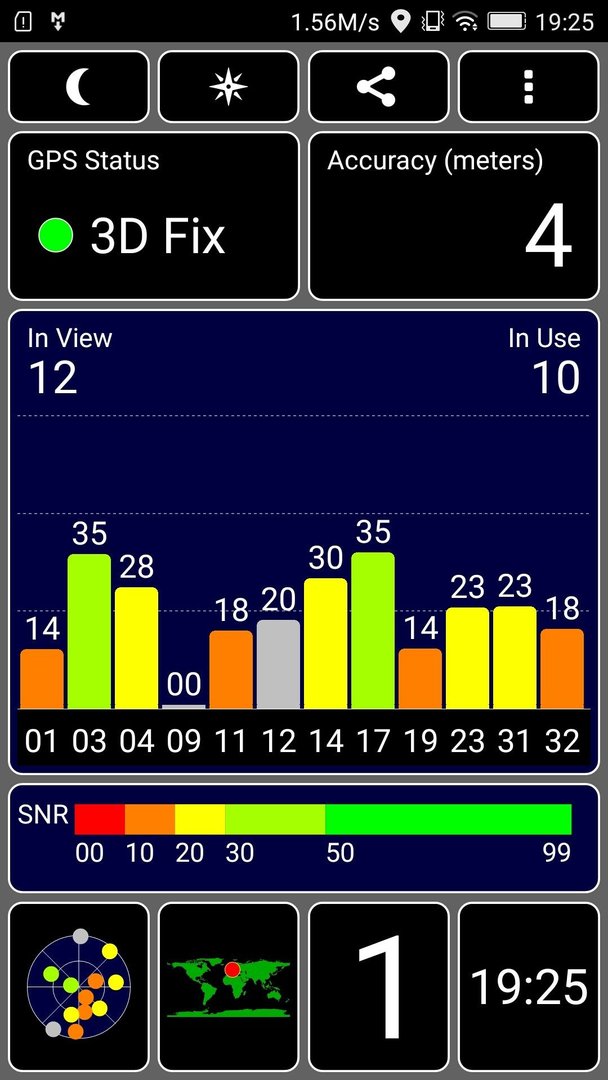608x1080 pixels.
Task: Open the compass view
Action: [229, 87]
